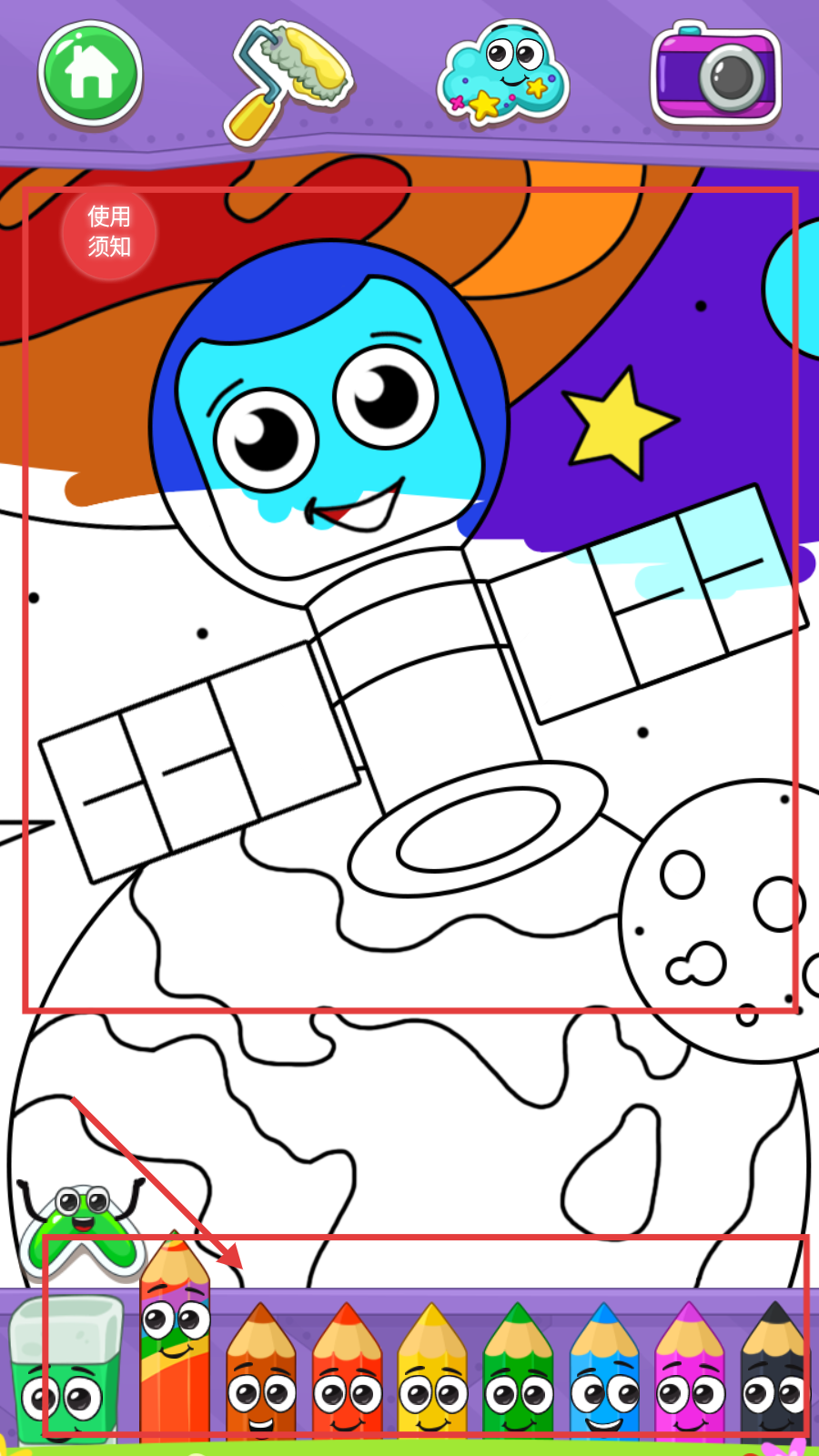Go to the home screen via house icon
This screenshot has height=1456, width=819.
pos(90,75)
